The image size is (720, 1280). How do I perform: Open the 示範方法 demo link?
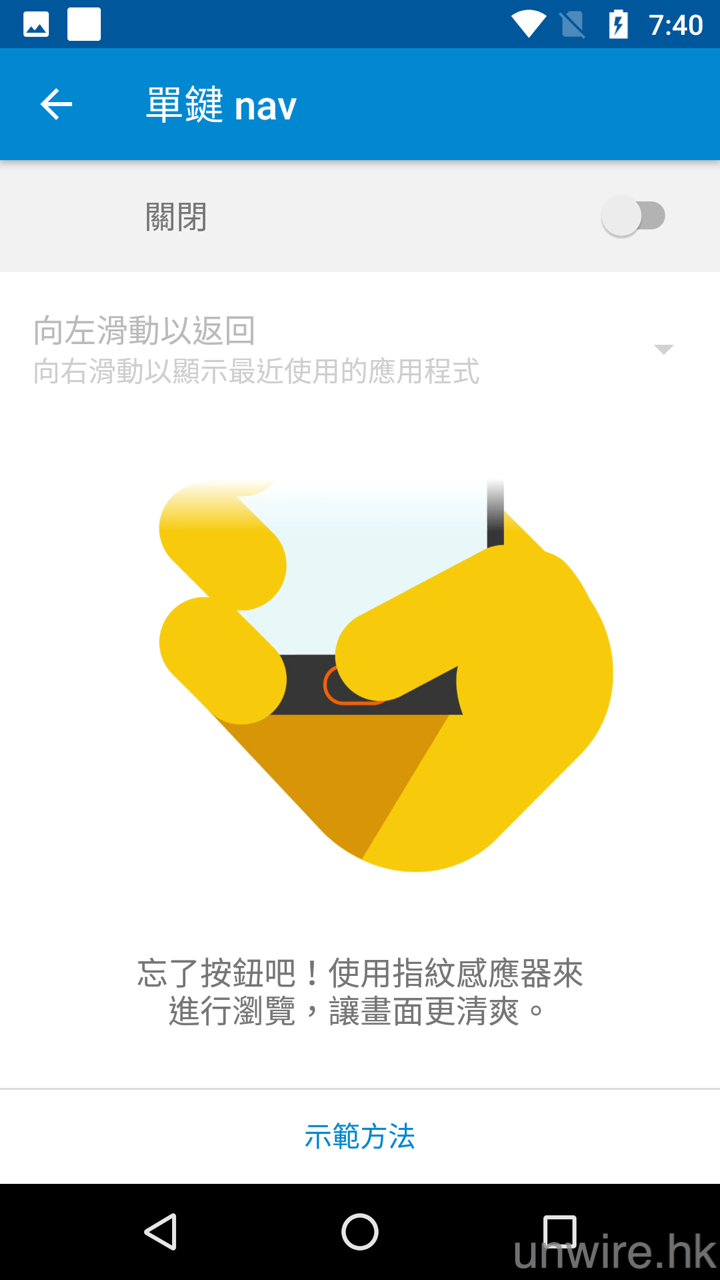(x=359, y=1136)
